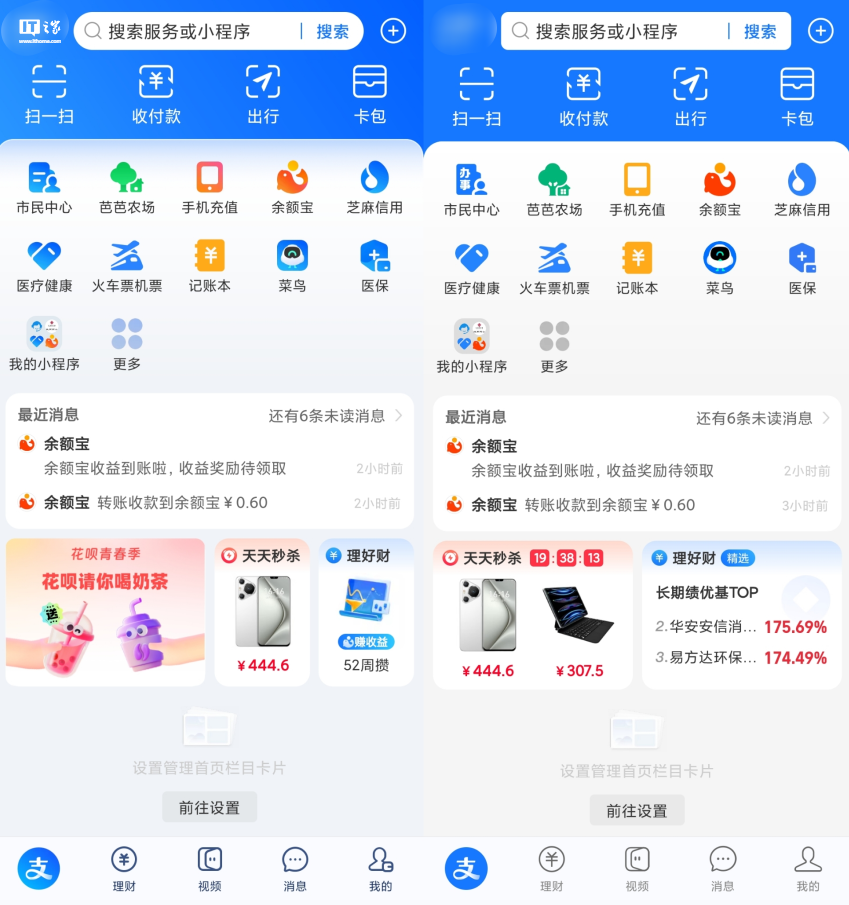Open 余额宝 from the app grid
Screen dimensions: 849x905
click(291, 185)
